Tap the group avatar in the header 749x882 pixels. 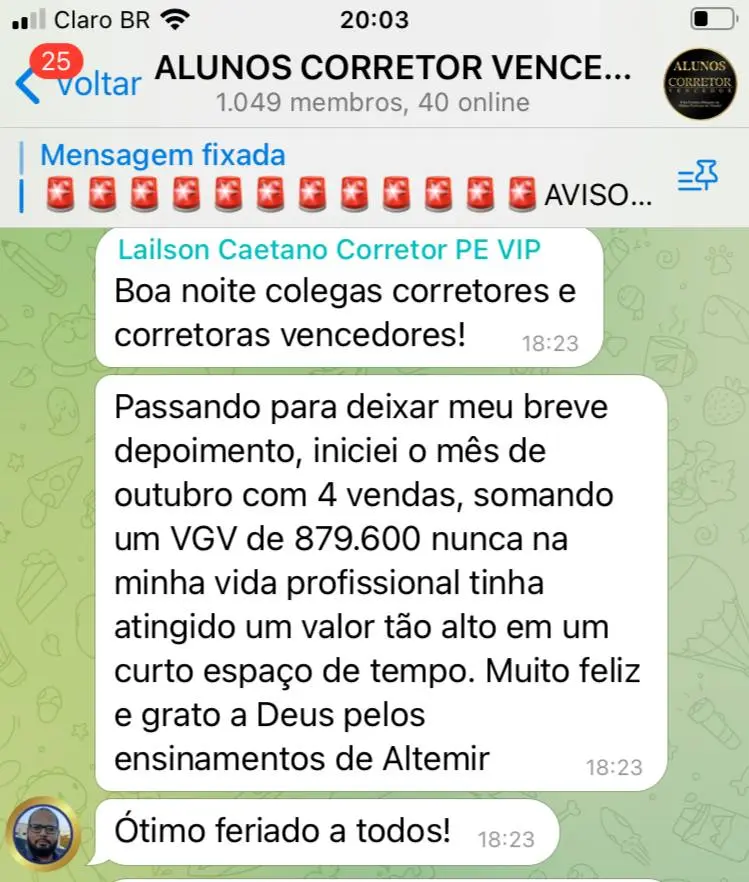click(x=700, y=84)
